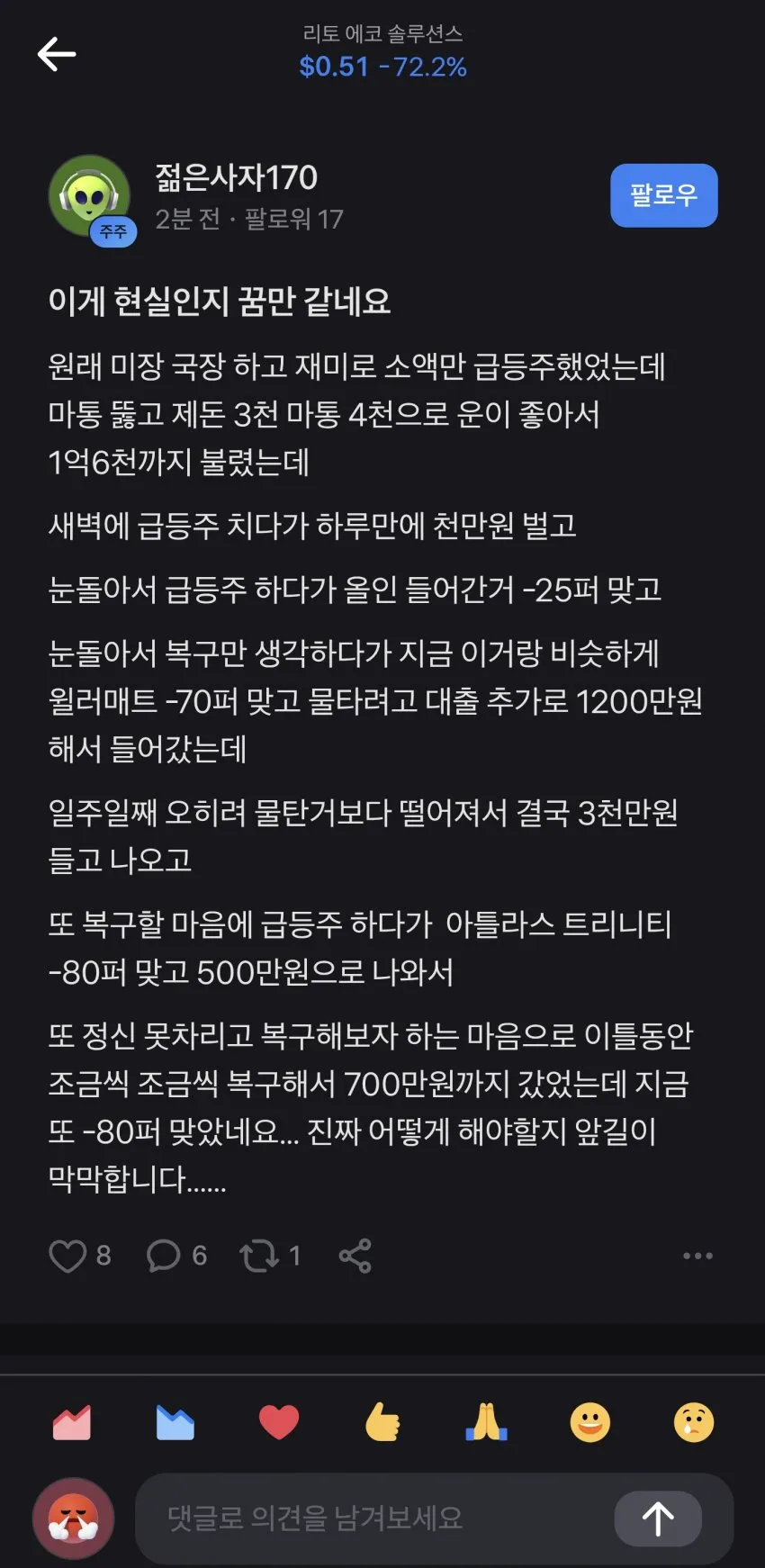Image resolution: width=765 pixels, height=1568 pixels.
Task: Send the comment with the arrow button
Action: point(658,1518)
